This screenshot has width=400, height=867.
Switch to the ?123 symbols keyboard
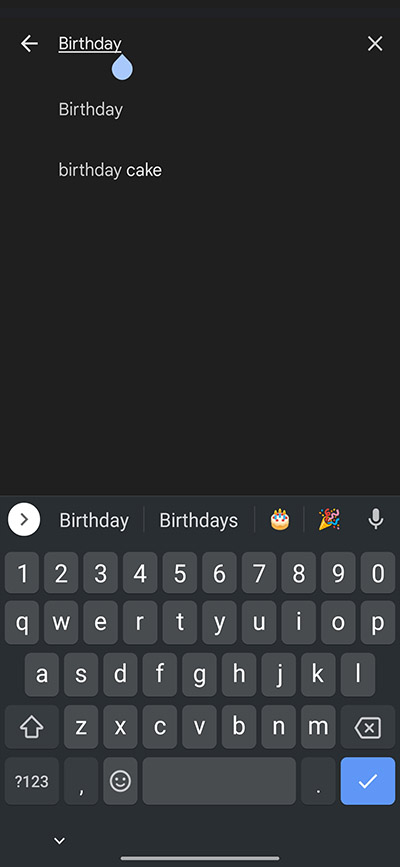point(32,781)
